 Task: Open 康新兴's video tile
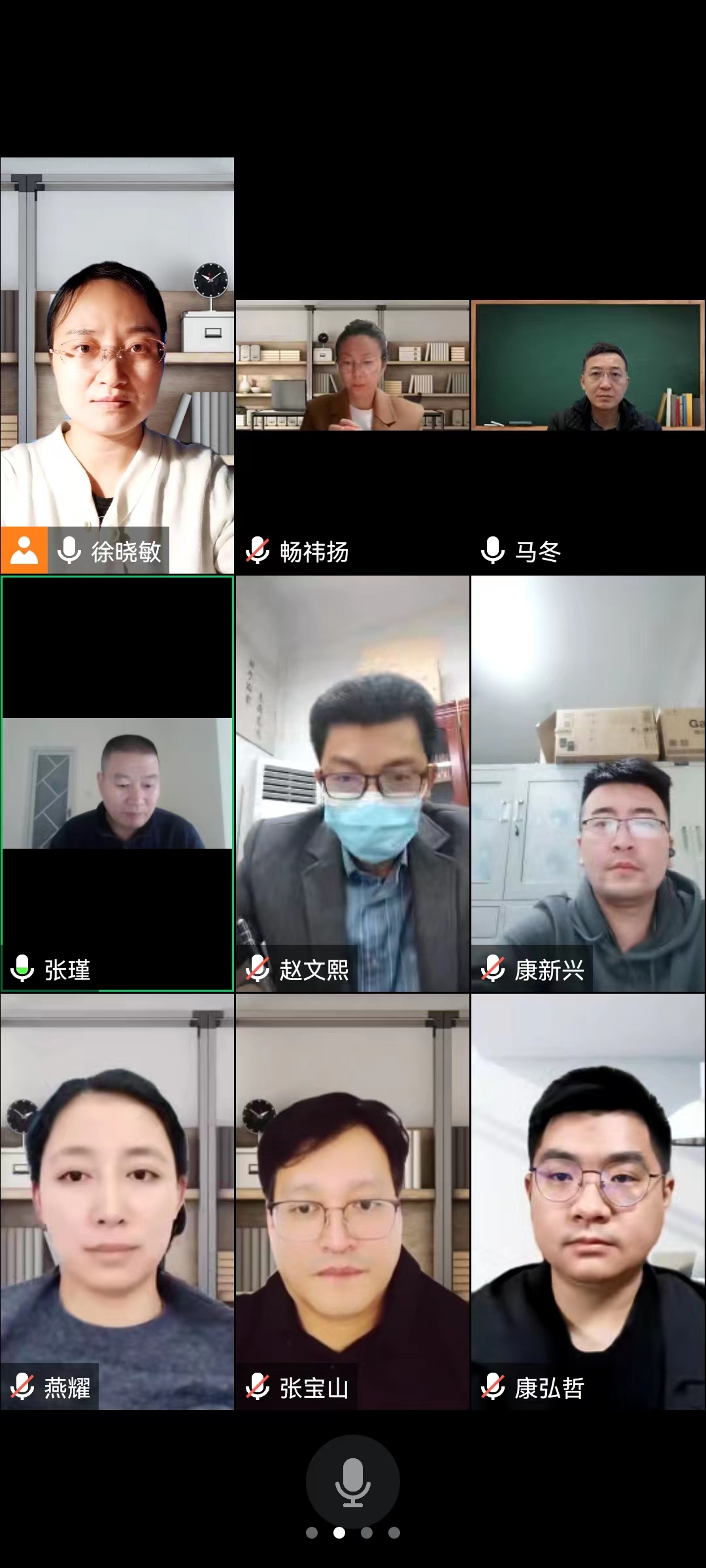[x=588, y=783]
